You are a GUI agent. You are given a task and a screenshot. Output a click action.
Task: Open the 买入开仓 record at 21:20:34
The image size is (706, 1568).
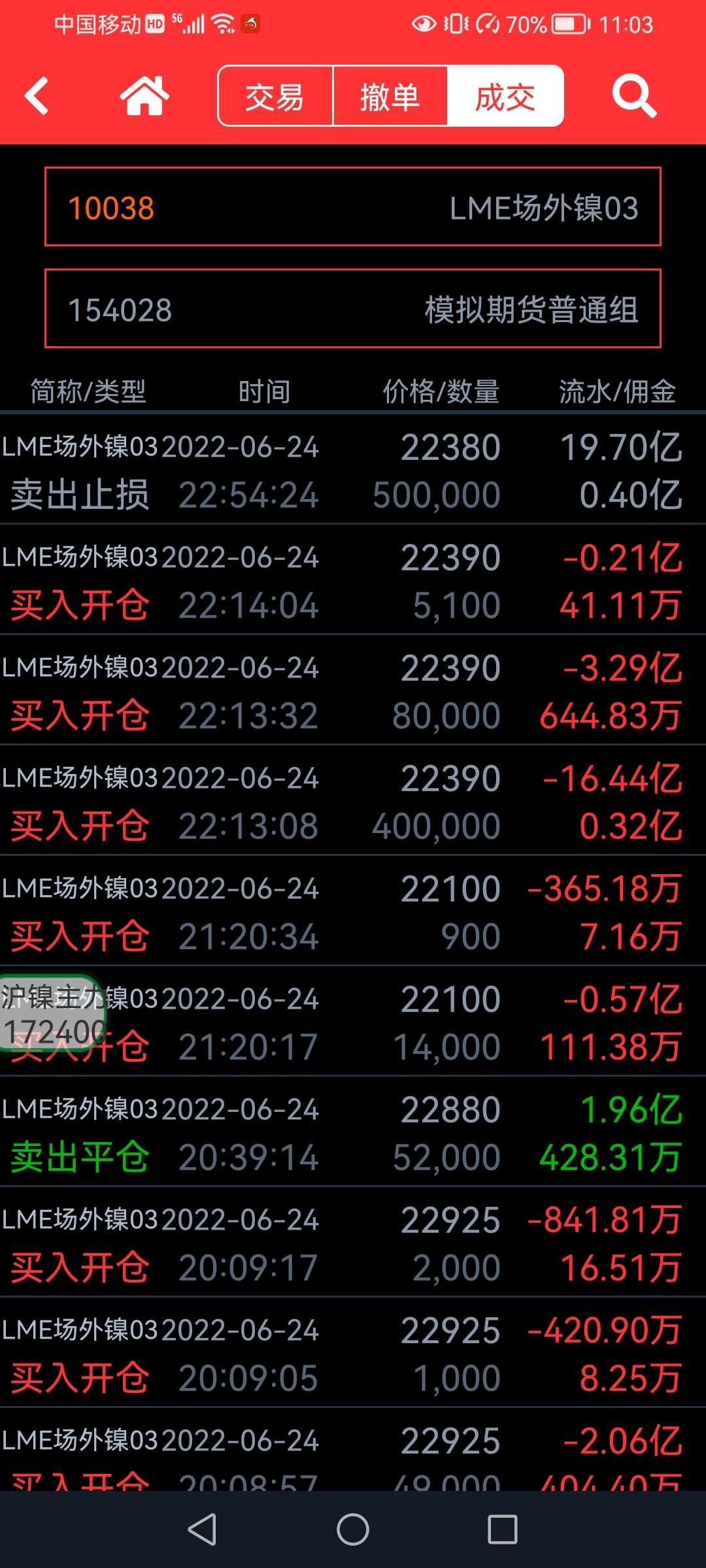[353, 910]
